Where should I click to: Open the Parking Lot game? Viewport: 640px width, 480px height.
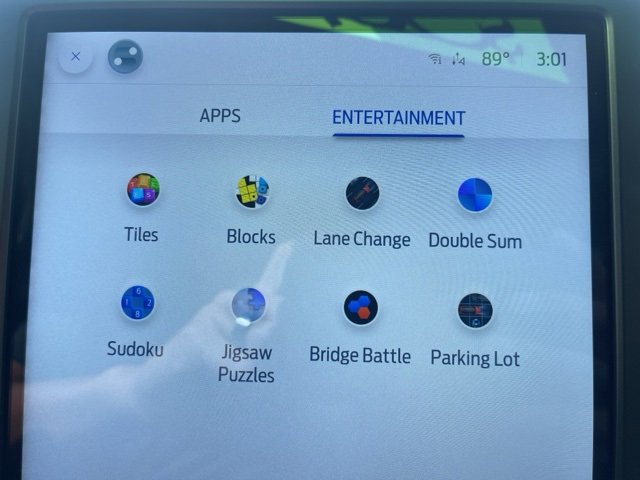coord(475,310)
